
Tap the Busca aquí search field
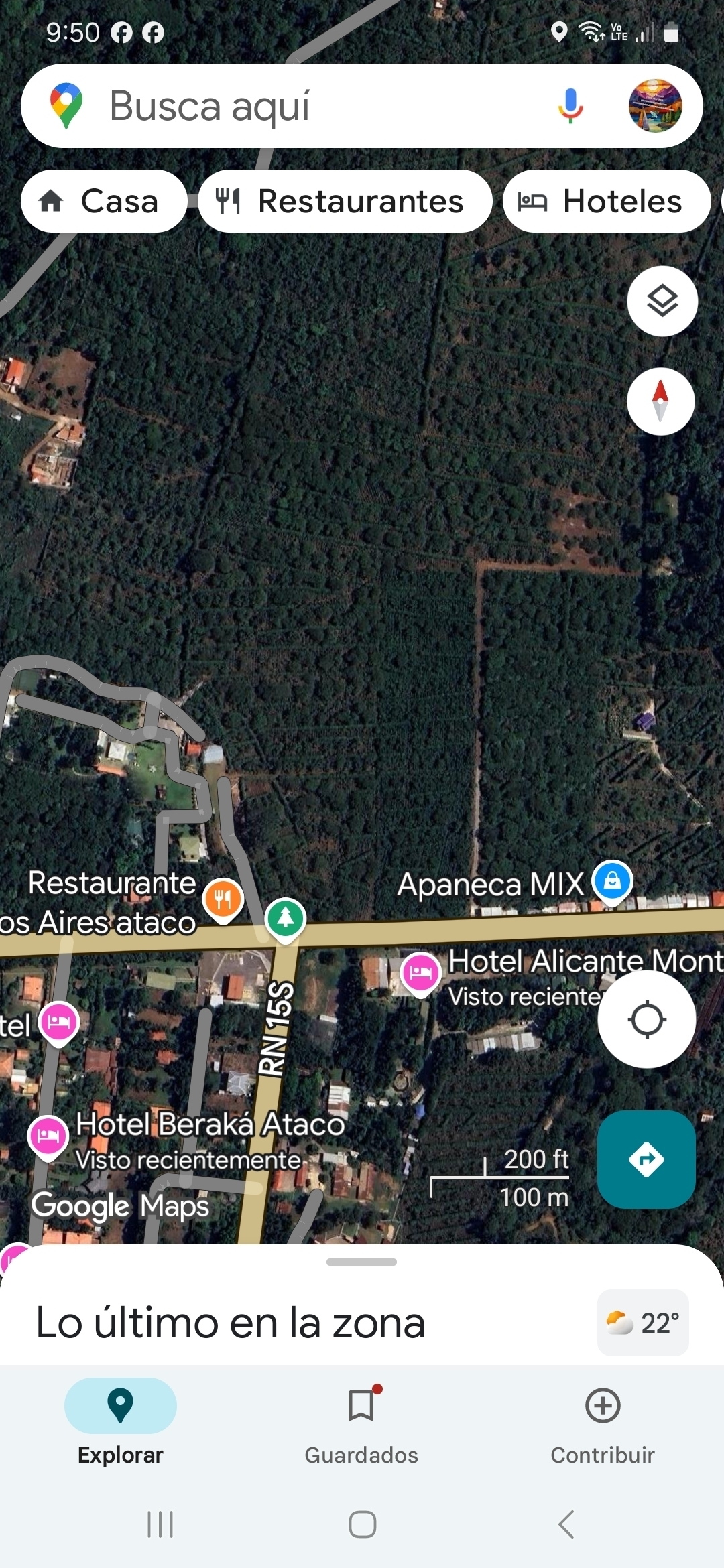pos(268,105)
